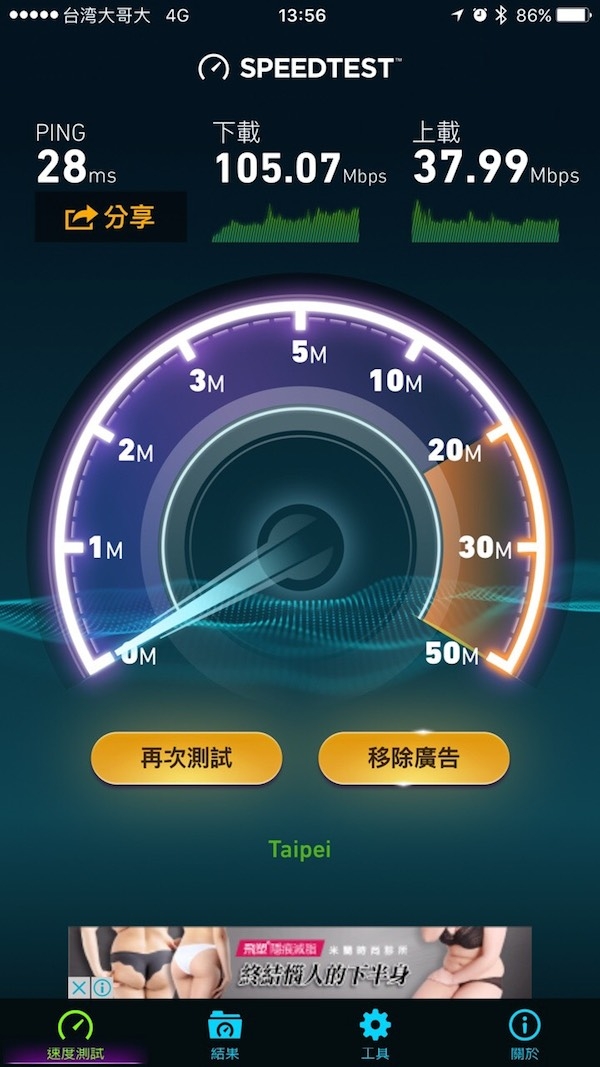Select the 速度測試 speed test tab
Screen dimensions: 600x1067
(75, 1034)
